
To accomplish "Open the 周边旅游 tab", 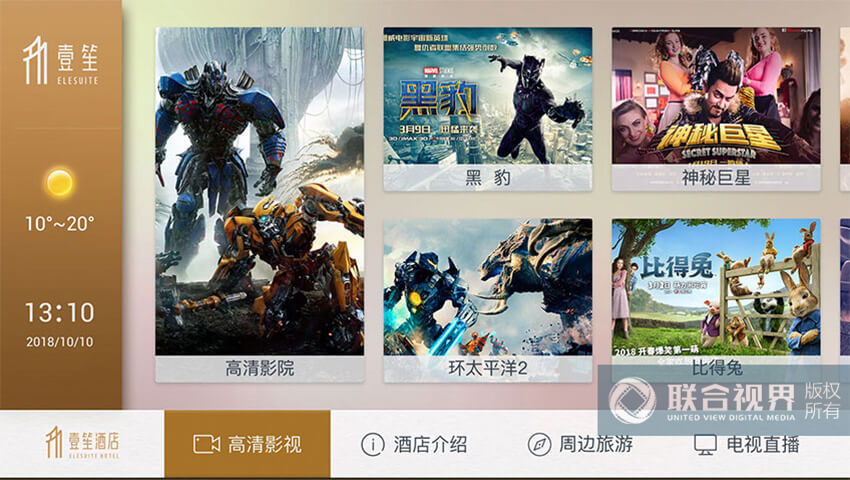I will point(580,445).
